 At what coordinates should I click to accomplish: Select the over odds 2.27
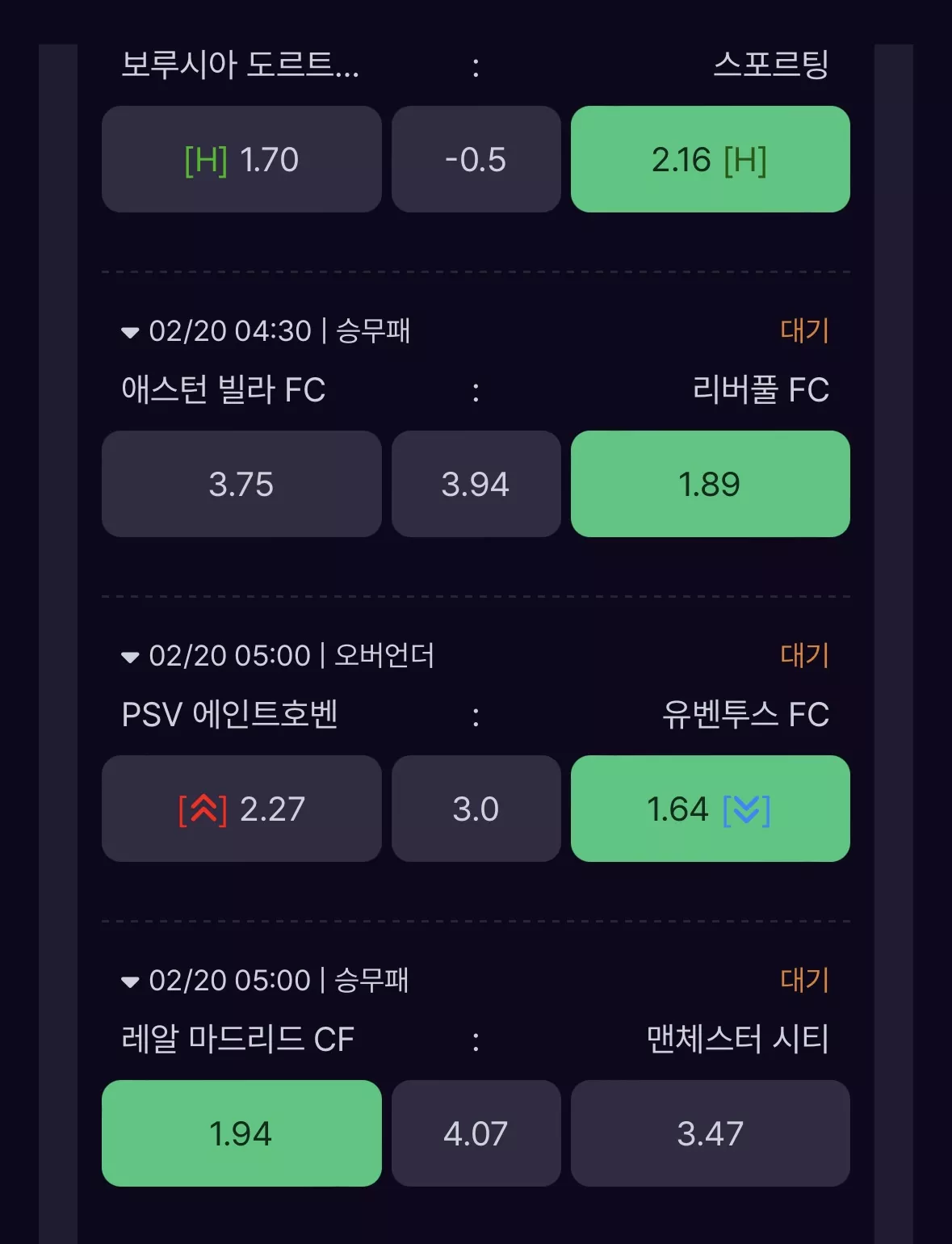click(241, 809)
